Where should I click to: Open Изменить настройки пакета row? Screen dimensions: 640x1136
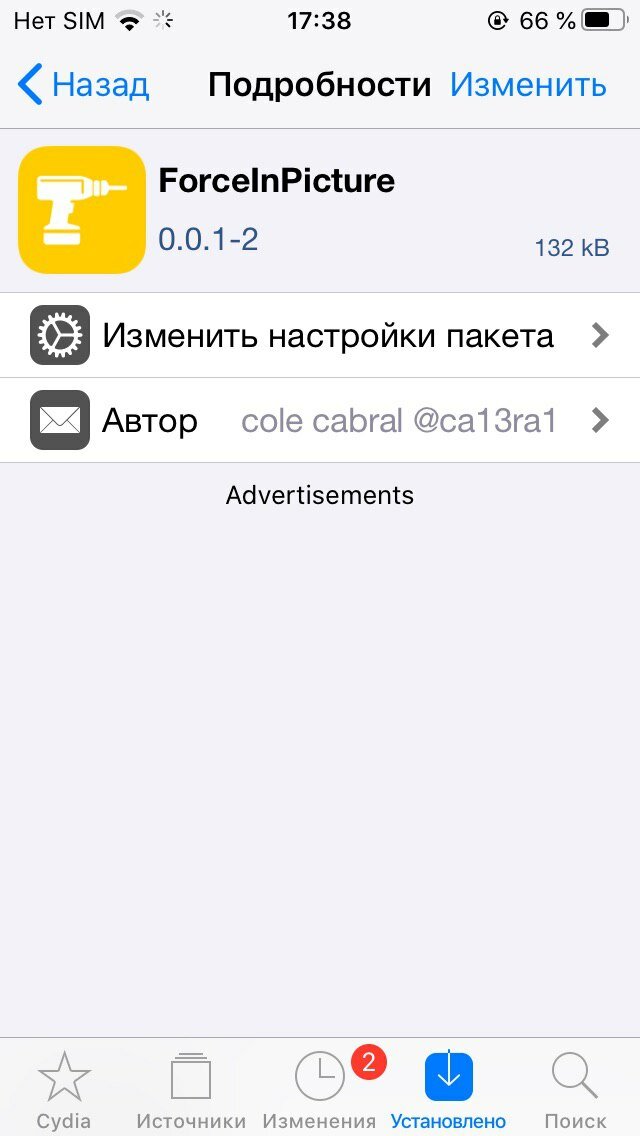[320, 335]
